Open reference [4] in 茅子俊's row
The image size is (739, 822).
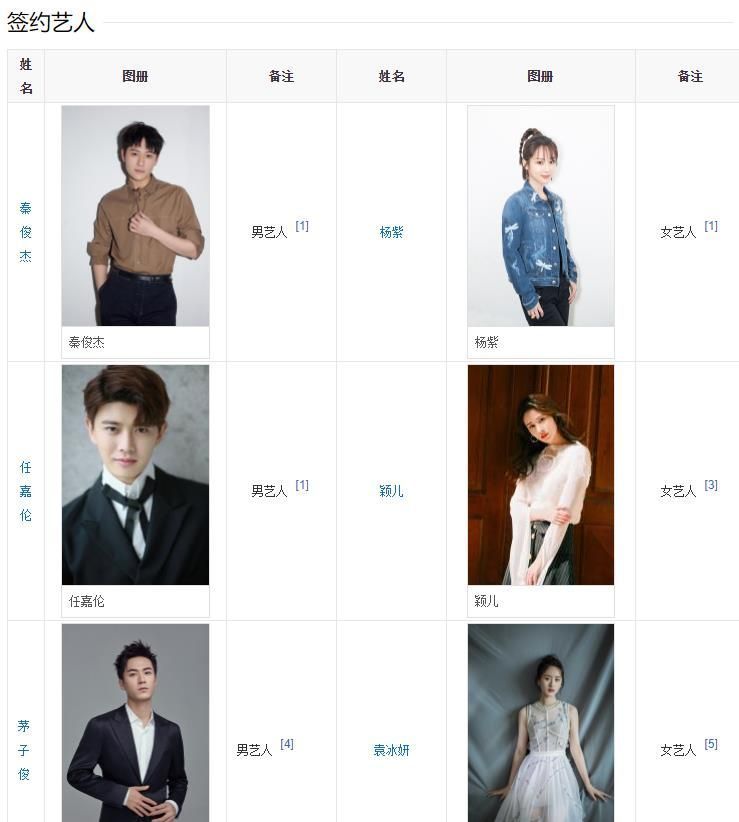[x=287, y=744]
